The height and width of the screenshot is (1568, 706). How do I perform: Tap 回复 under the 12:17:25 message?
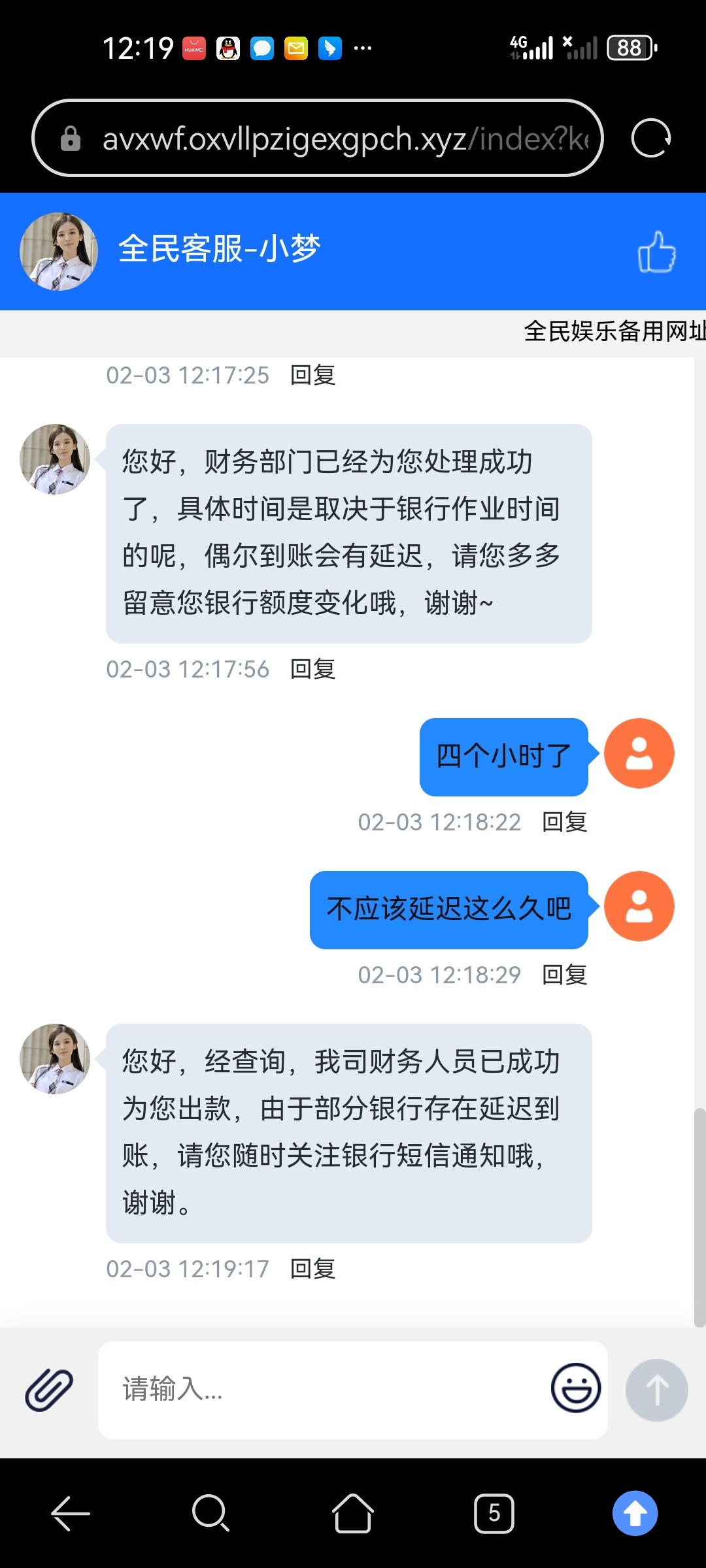coord(312,375)
